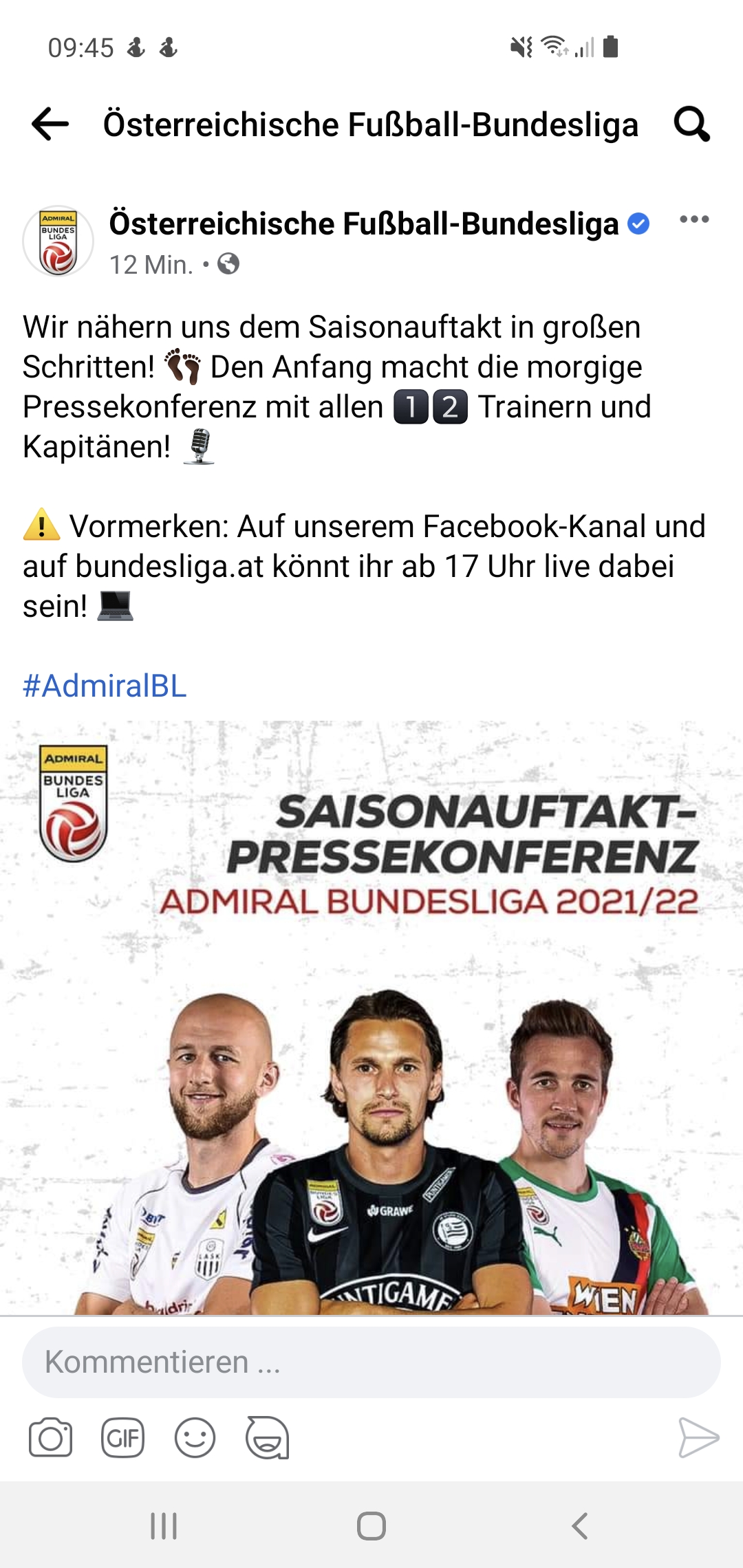The image size is (743, 1568).
Task: Open the Österreichische Fußball-Bundesliga profile picture
Action: click(x=58, y=241)
